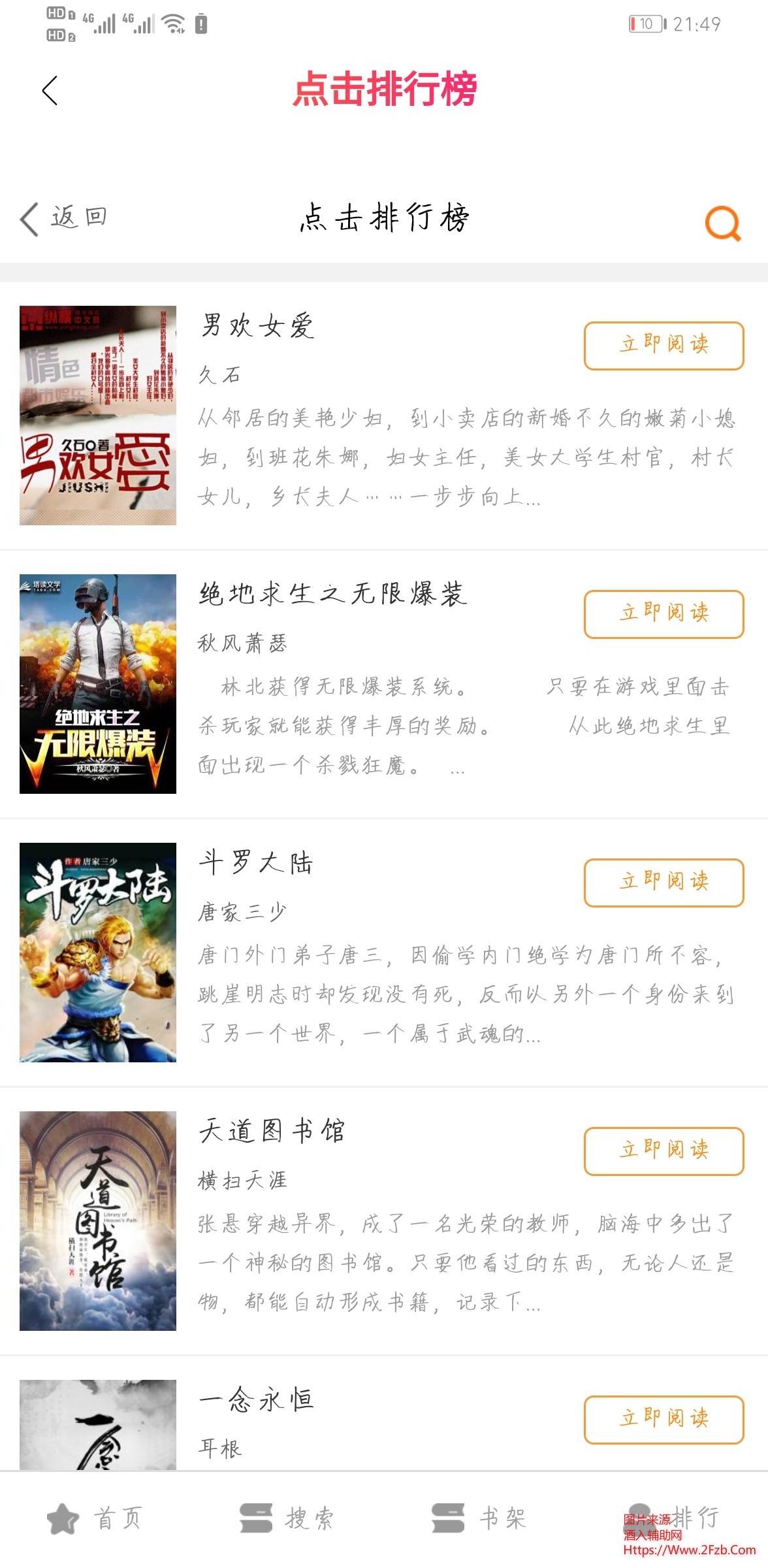
Task: Read 斗罗大陆 now via 立即阅读
Action: 664,883
